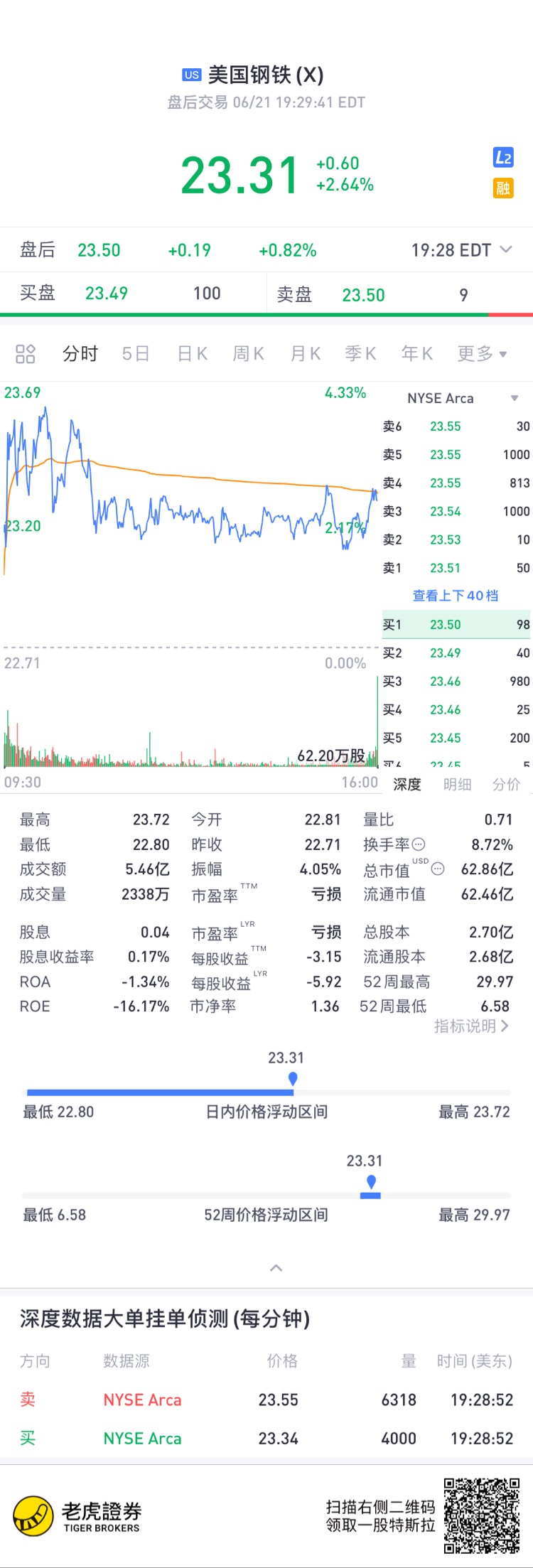This screenshot has width=533, height=1568.
Task: Open the 分价 tab
Action: point(506,784)
